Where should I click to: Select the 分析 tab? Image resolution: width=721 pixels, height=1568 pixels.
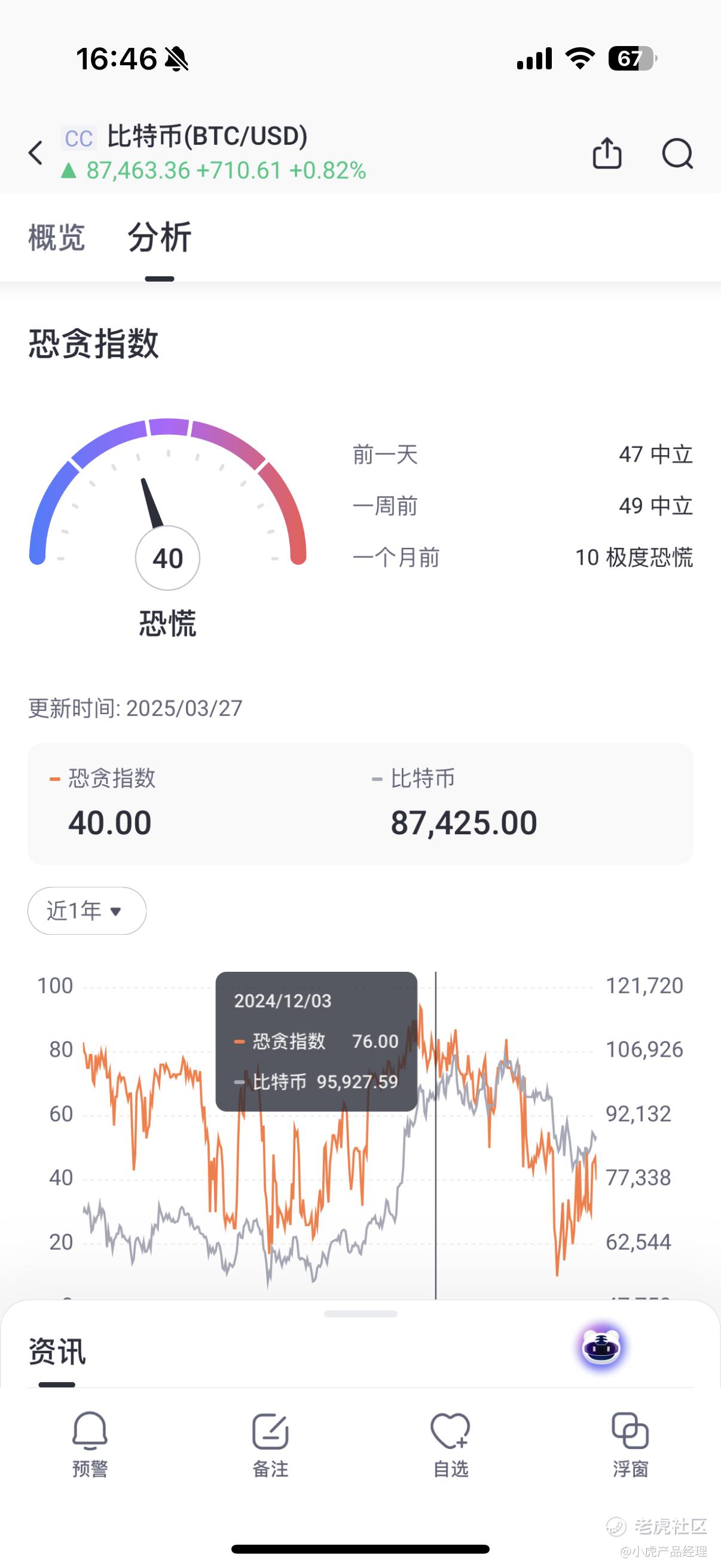point(160,237)
